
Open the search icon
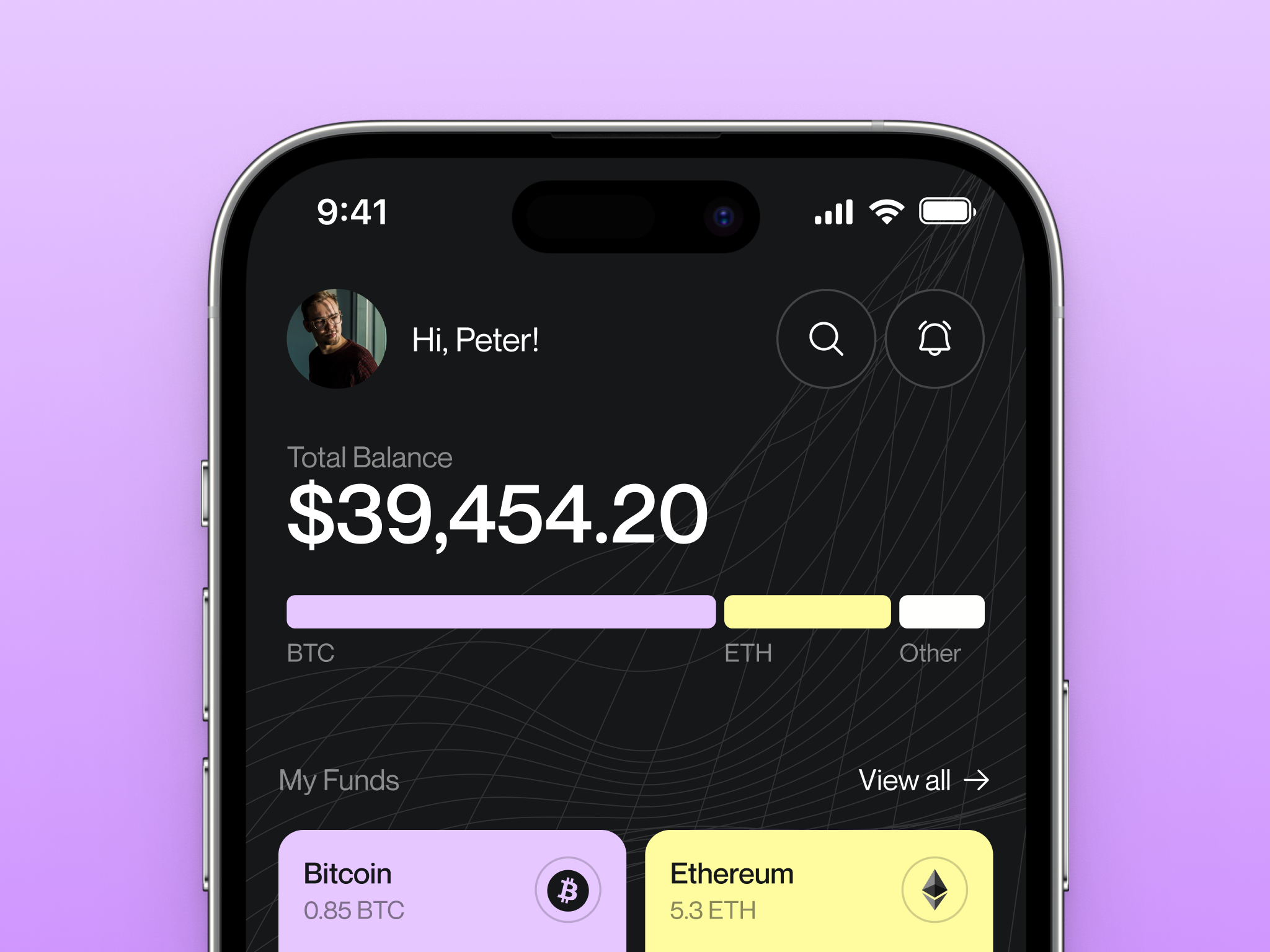[x=825, y=339]
